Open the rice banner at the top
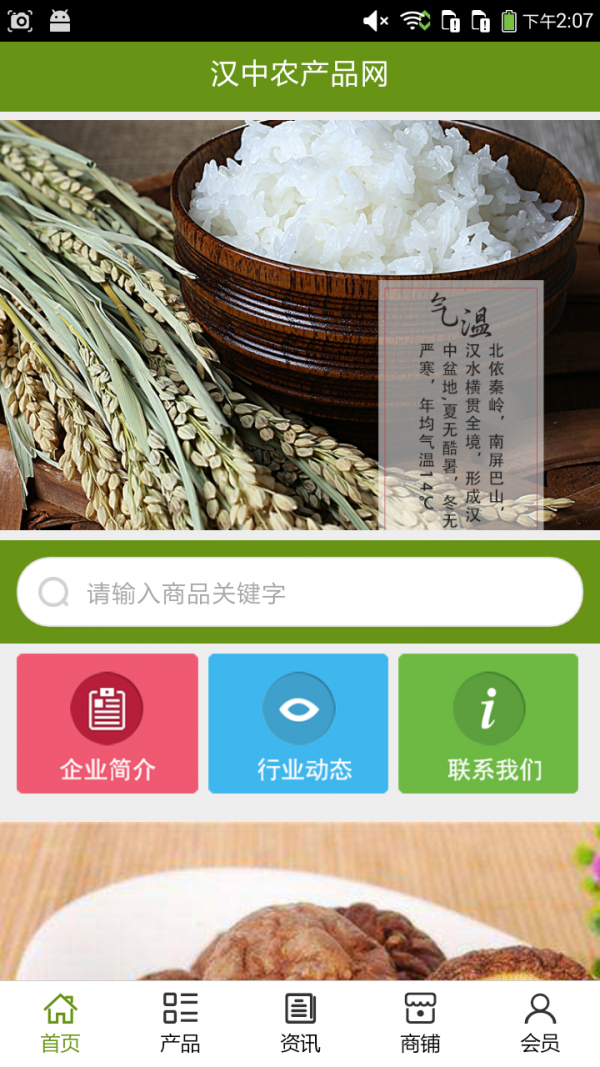Viewport: 600px width, 1067px height. (300, 325)
